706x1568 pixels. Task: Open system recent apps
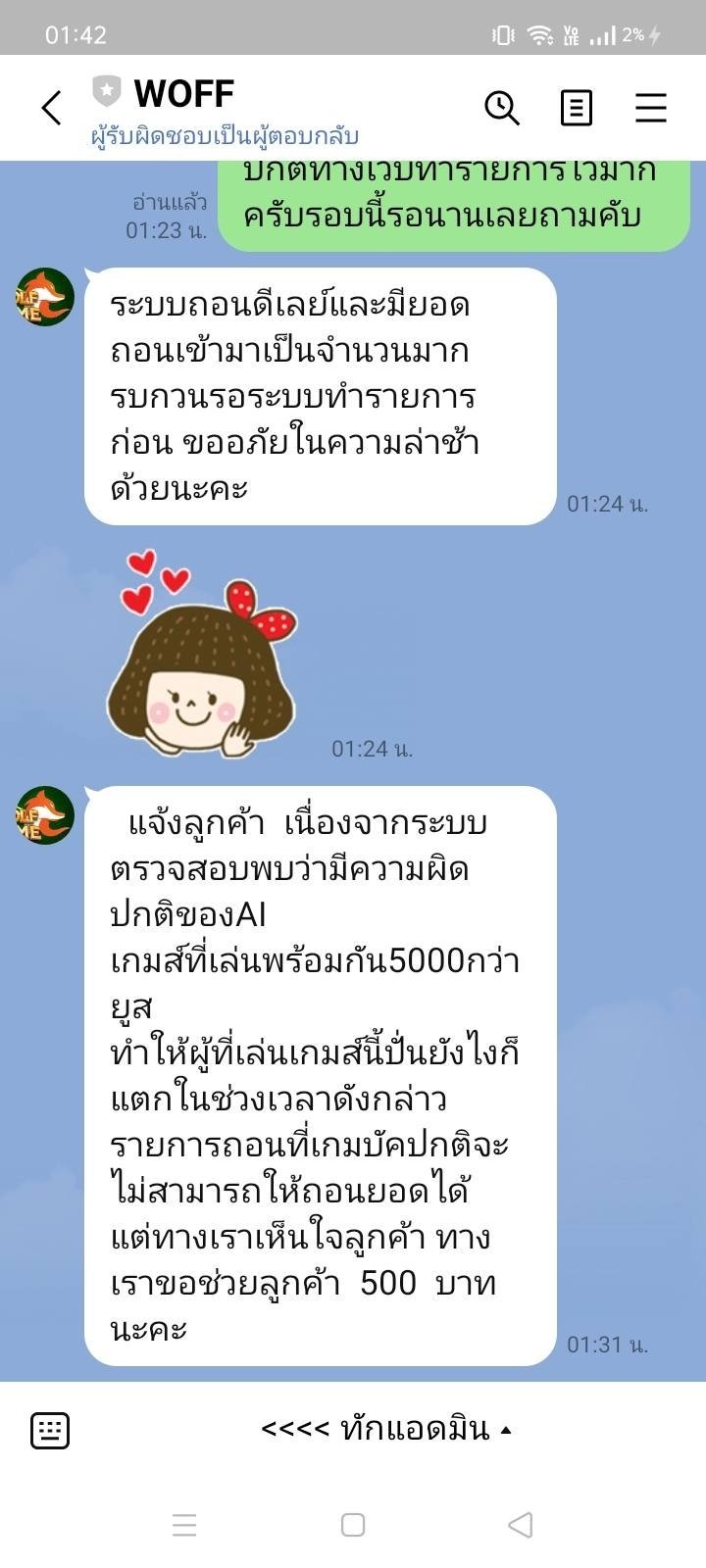(x=184, y=1525)
